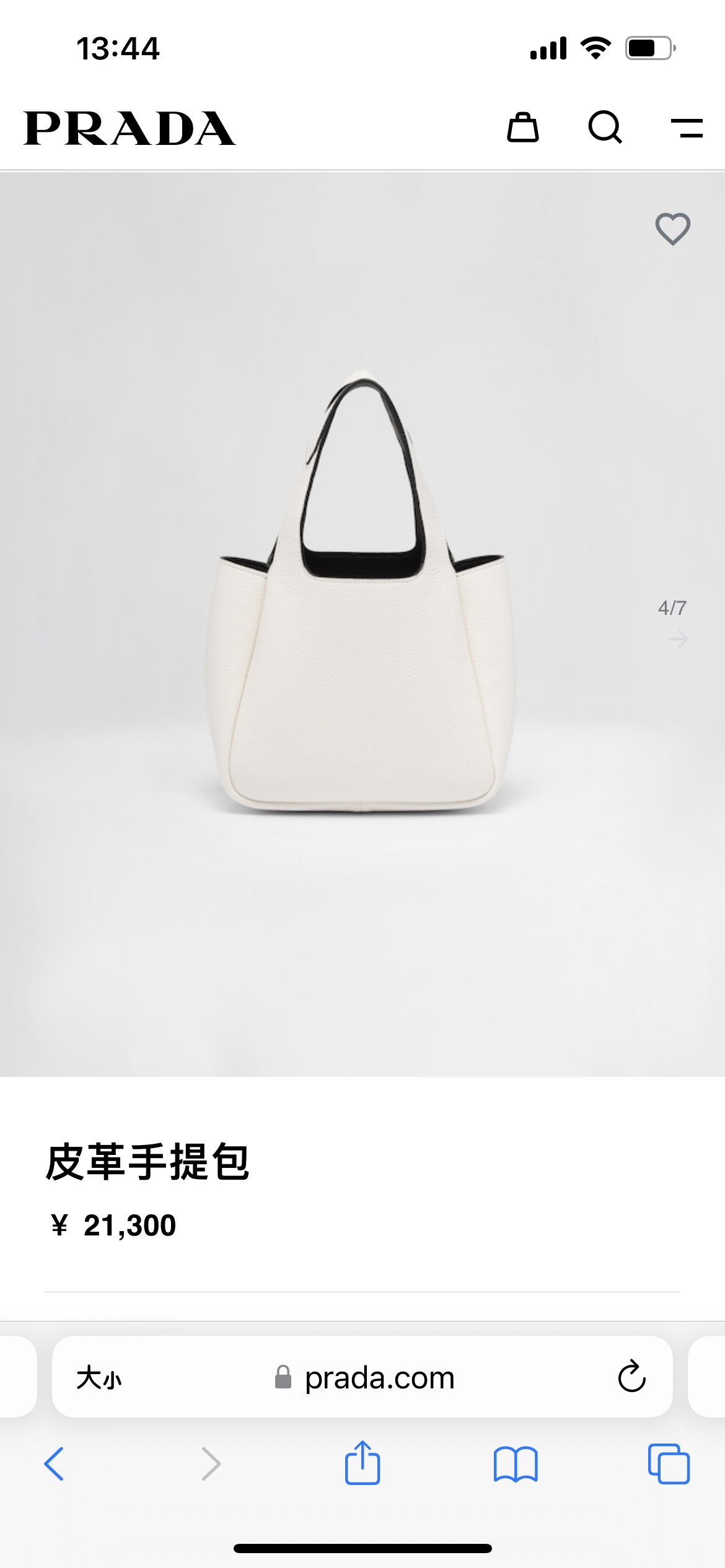This screenshot has height=1568, width=725.
Task: Add the handbag to wishlist
Action: (x=672, y=229)
